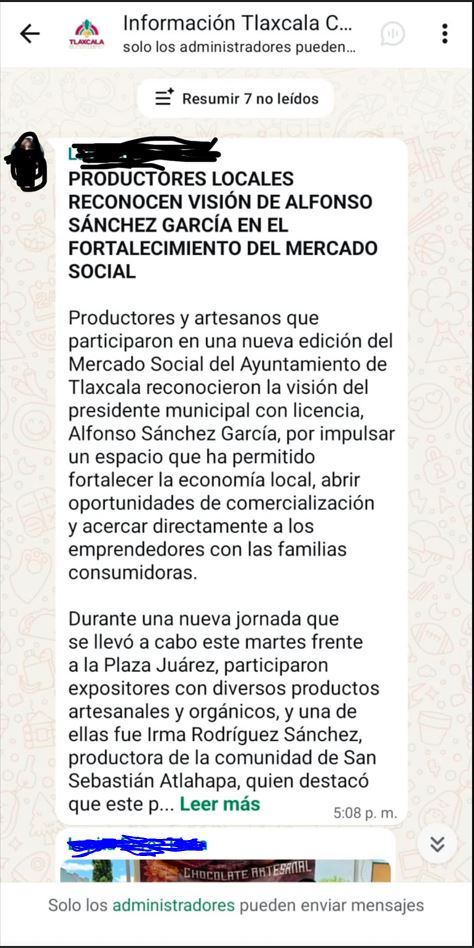
Task: Start a group voice chat
Action: 393,34
